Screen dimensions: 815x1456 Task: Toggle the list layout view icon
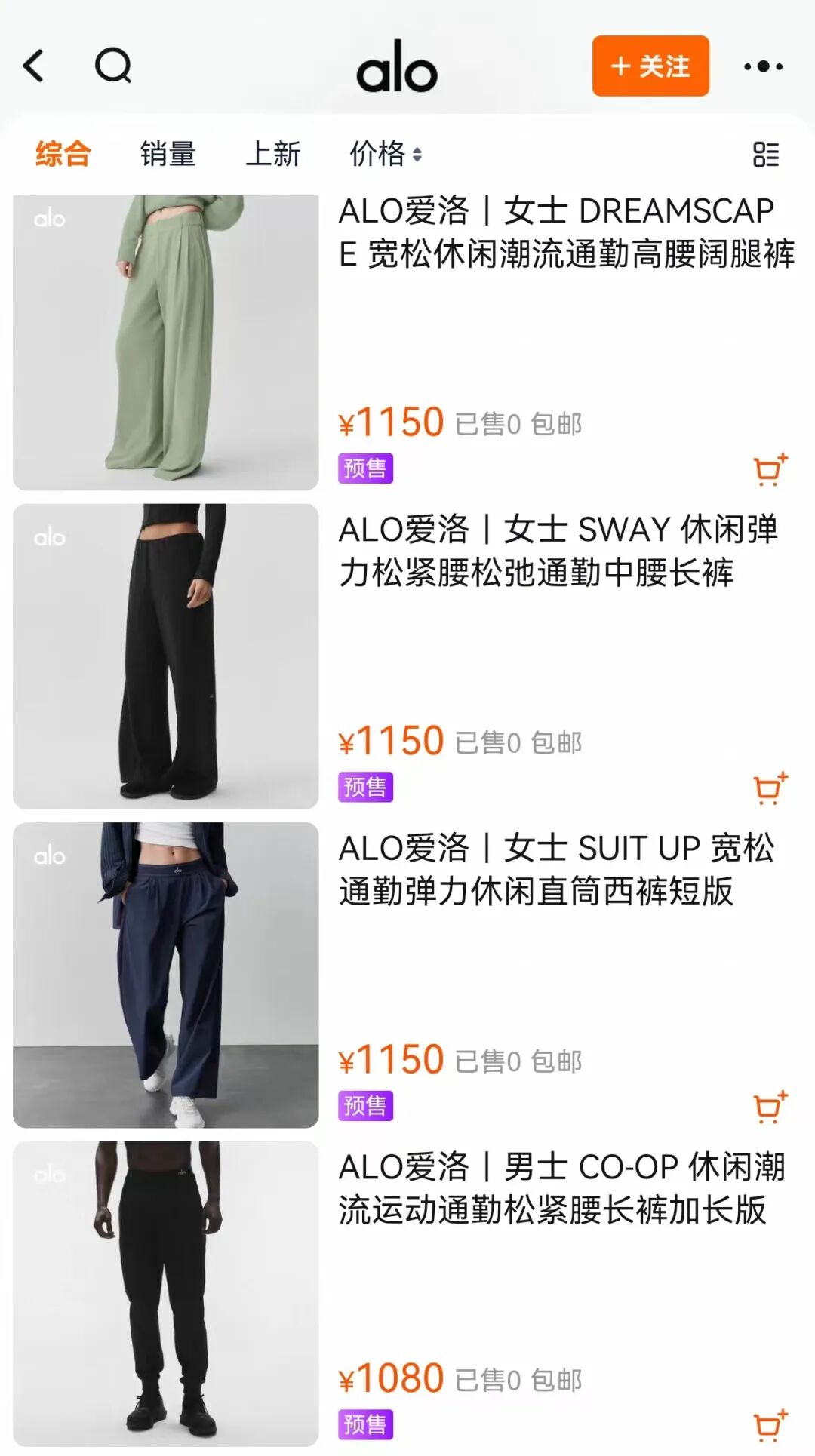pyautogui.click(x=765, y=155)
